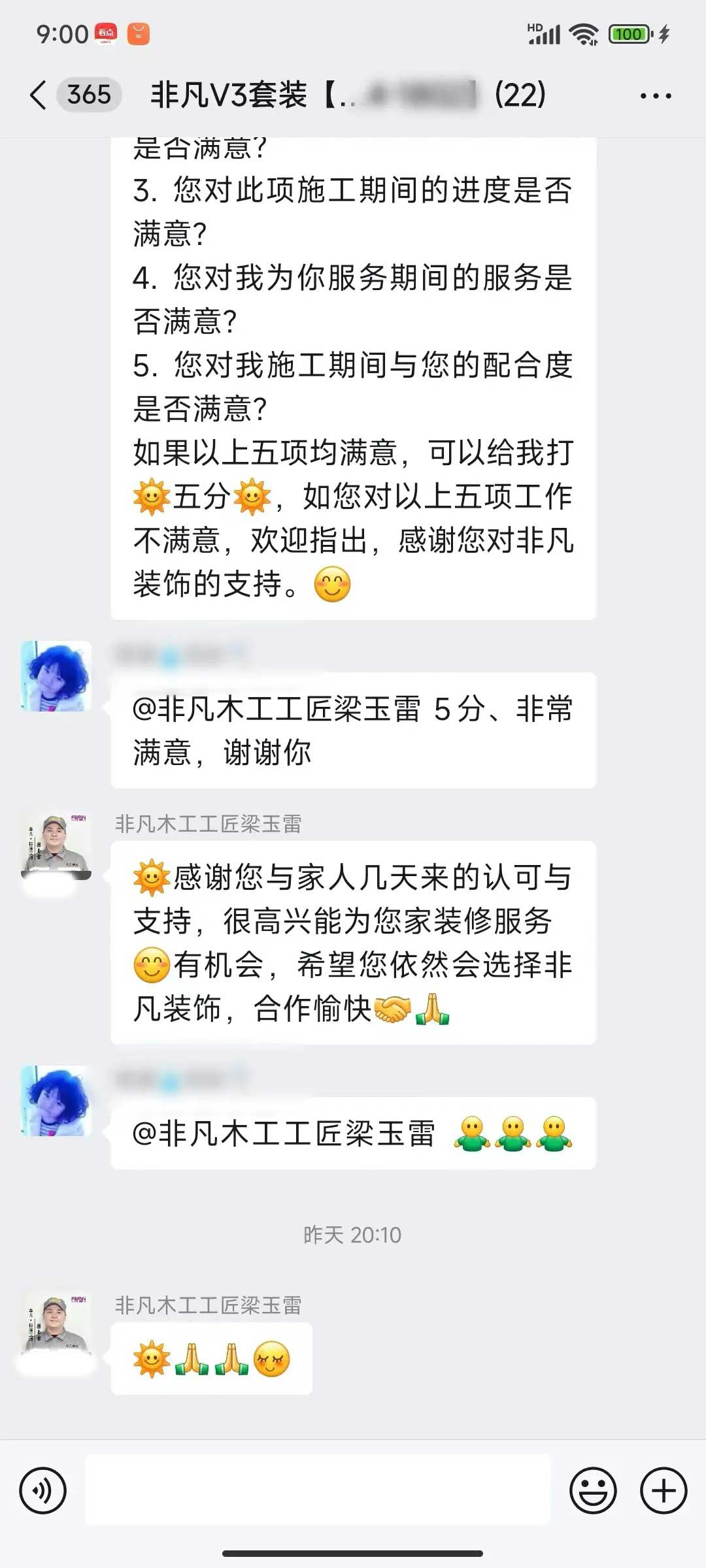Switch to voice message input
Screen dimensions: 706x1568
pos(43,1491)
